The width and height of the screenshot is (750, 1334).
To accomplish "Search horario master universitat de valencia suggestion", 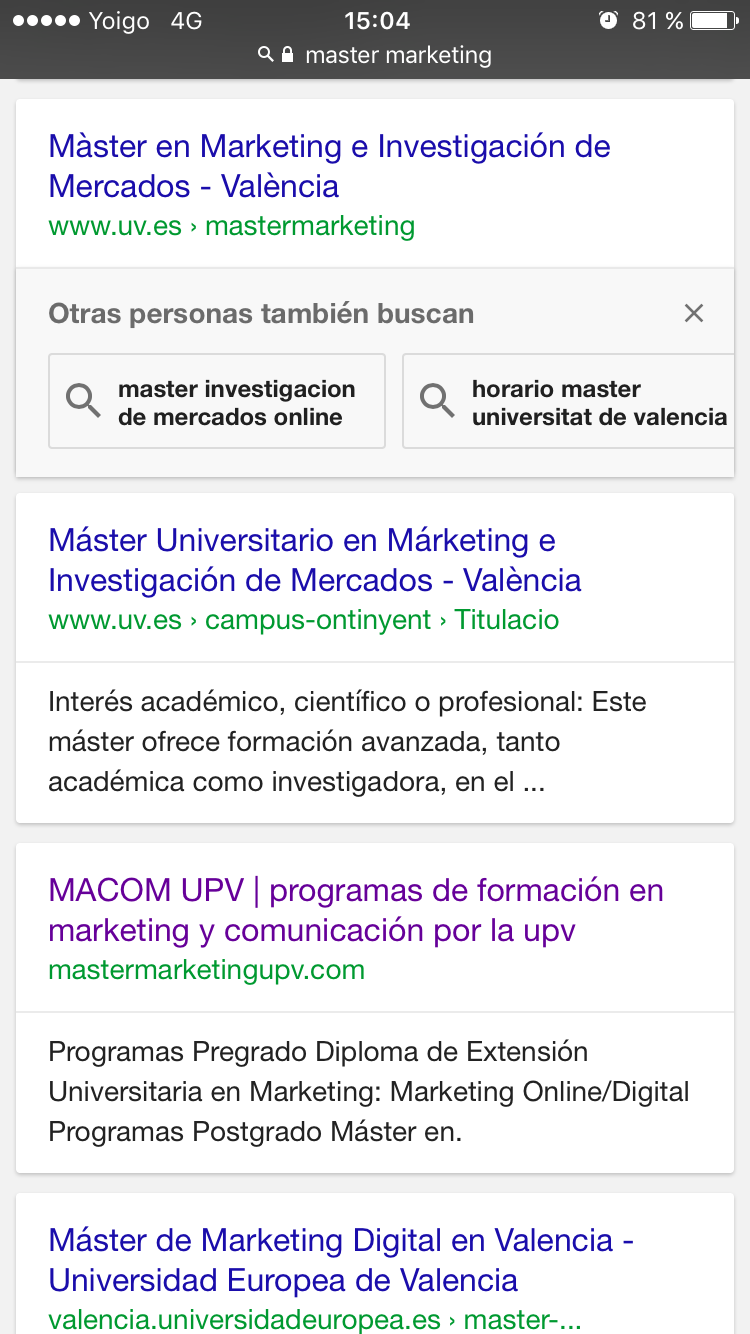I will click(x=570, y=402).
